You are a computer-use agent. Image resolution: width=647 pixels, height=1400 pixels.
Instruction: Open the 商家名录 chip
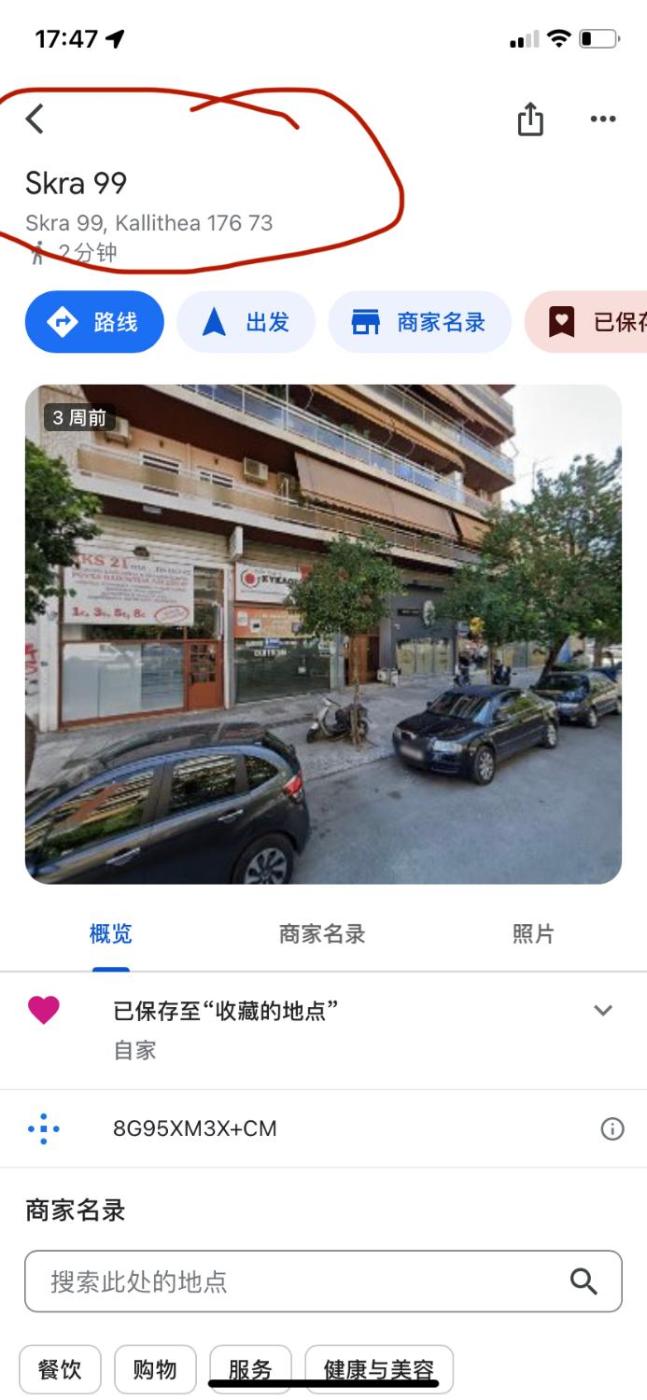point(419,322)
